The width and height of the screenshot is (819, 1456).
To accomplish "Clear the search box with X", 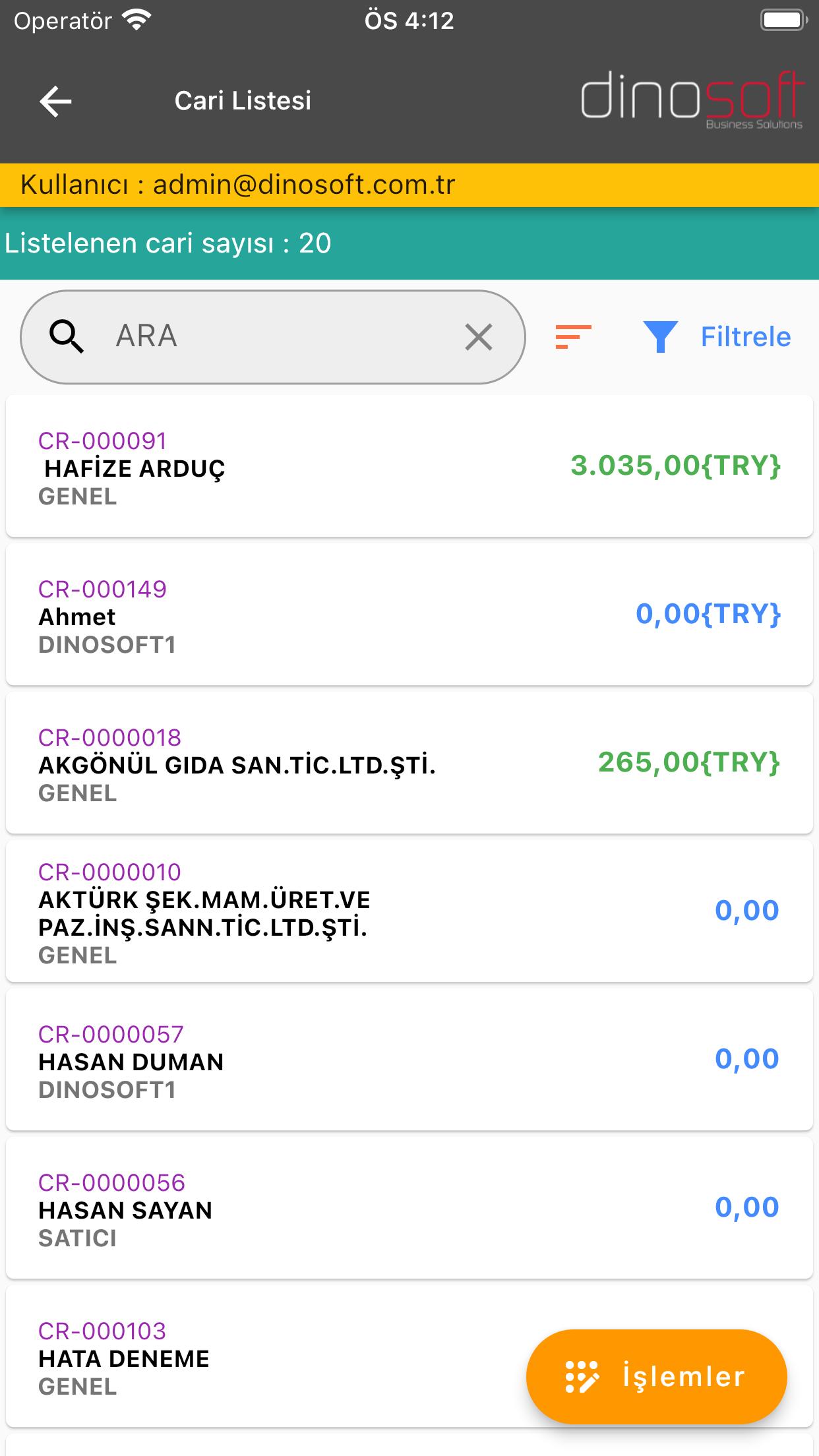I will [x=479, y=337].
